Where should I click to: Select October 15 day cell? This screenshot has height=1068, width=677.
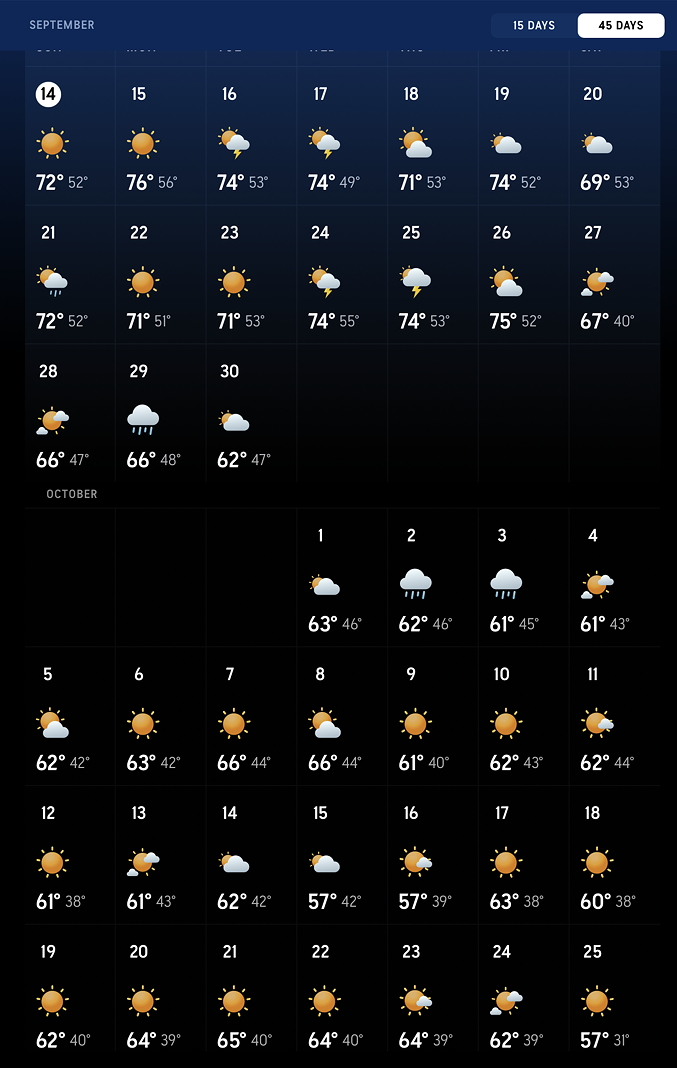point(341,858)
